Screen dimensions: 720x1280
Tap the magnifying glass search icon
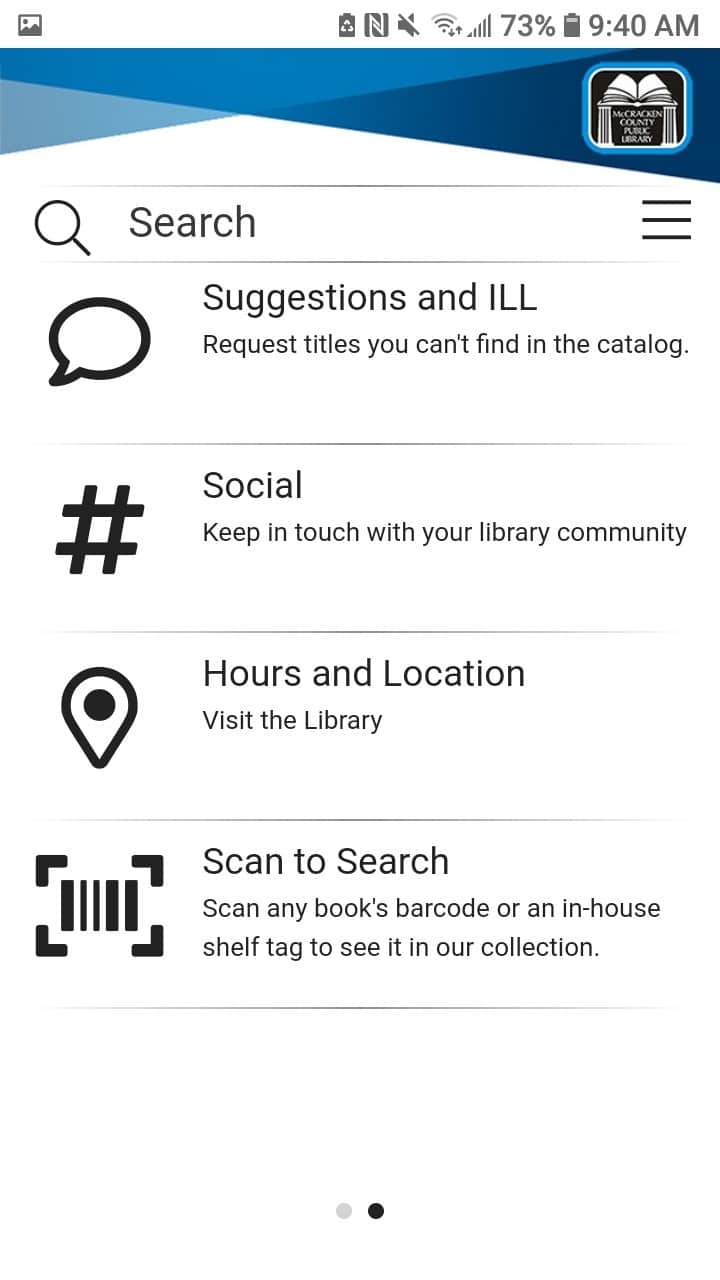click(x=62, y=226)
